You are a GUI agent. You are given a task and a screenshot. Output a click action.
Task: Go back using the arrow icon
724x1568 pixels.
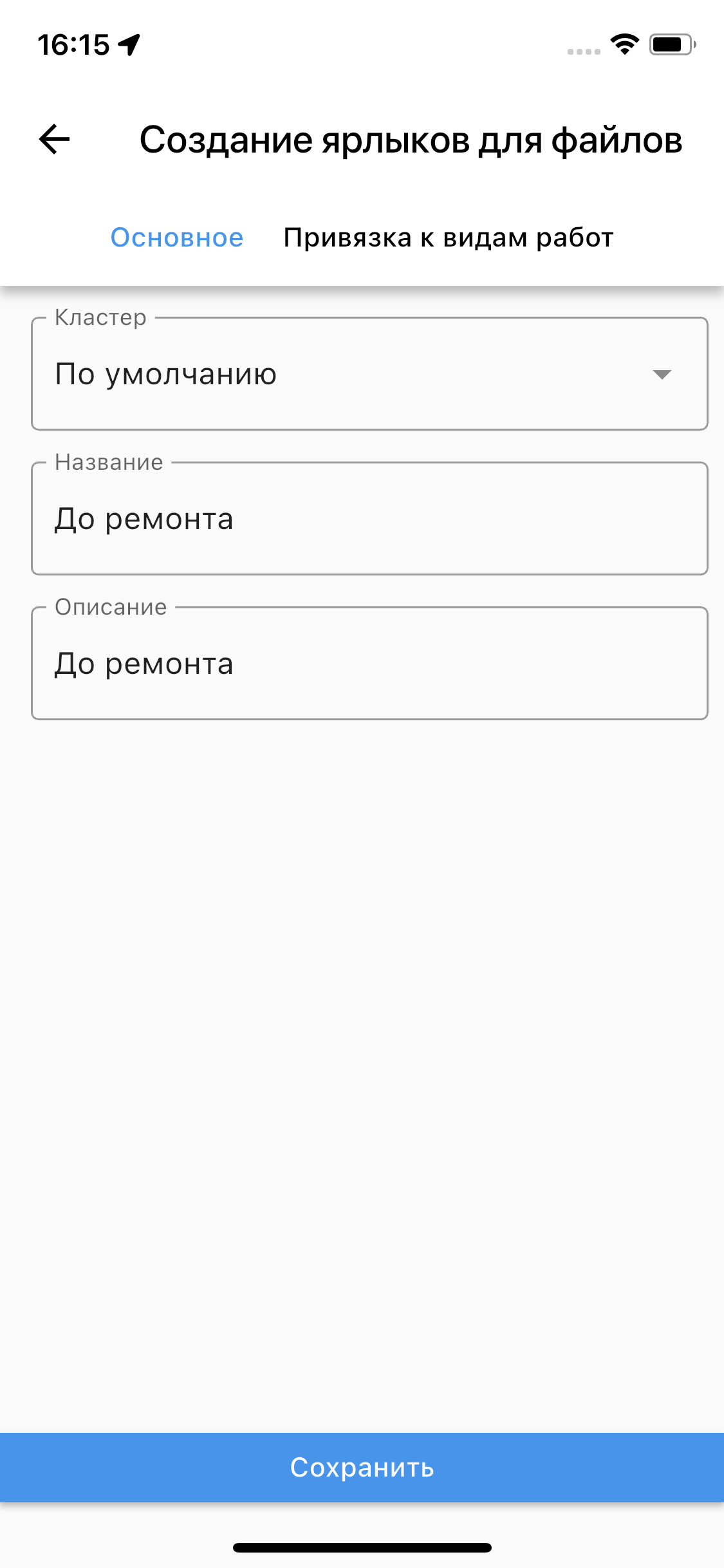[55, 140]
